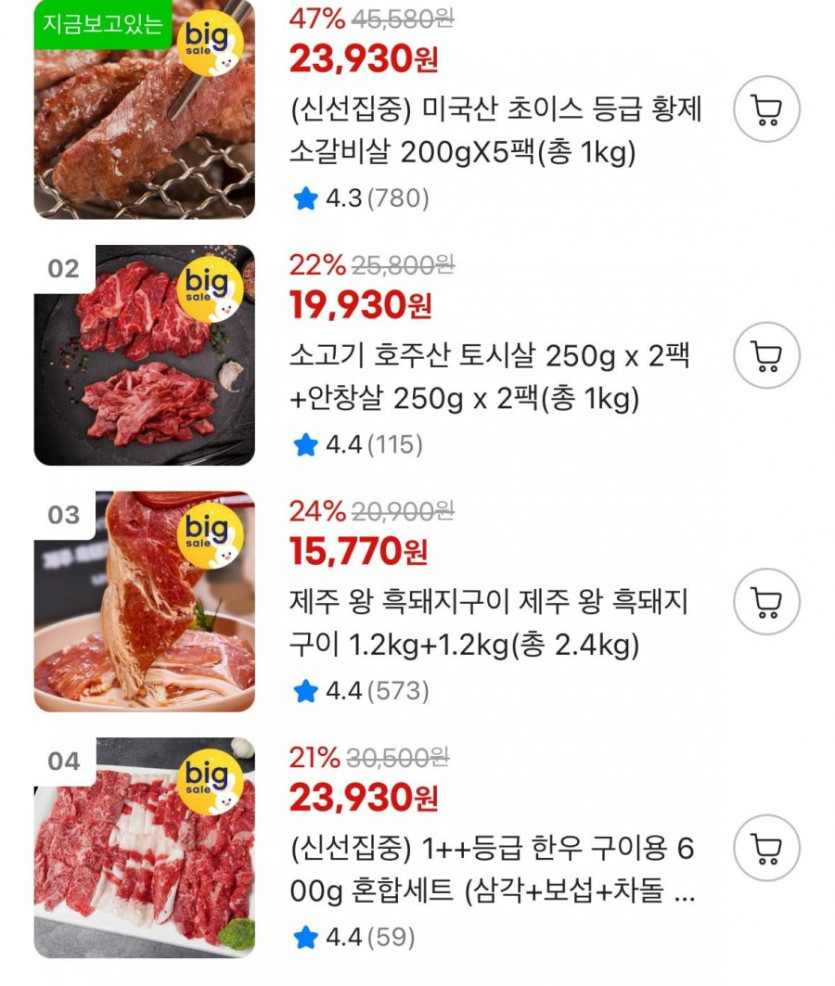Select 토시살 250g x 2팩 product title
835x986 pixels.
[x=488, y=377]
